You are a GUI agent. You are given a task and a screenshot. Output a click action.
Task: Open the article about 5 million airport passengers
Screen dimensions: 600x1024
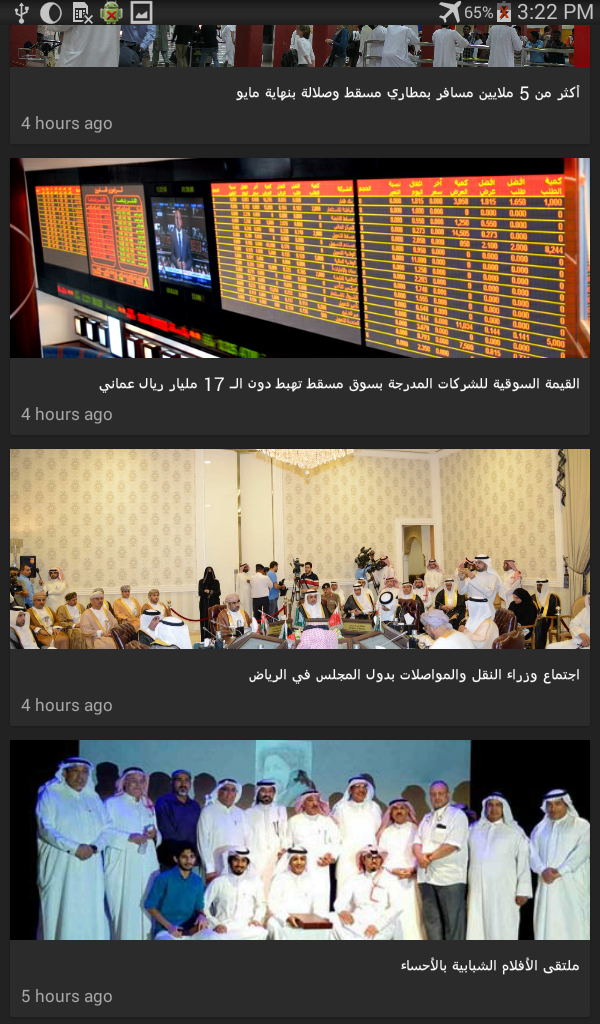pyautogui.click(x=300, y=84)
